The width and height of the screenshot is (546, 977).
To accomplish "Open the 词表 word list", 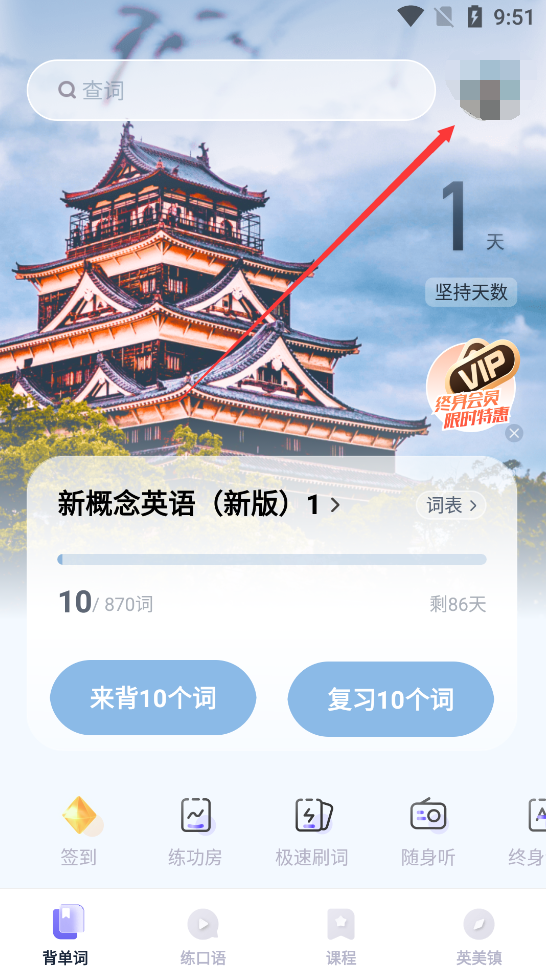I will [451, 505].
